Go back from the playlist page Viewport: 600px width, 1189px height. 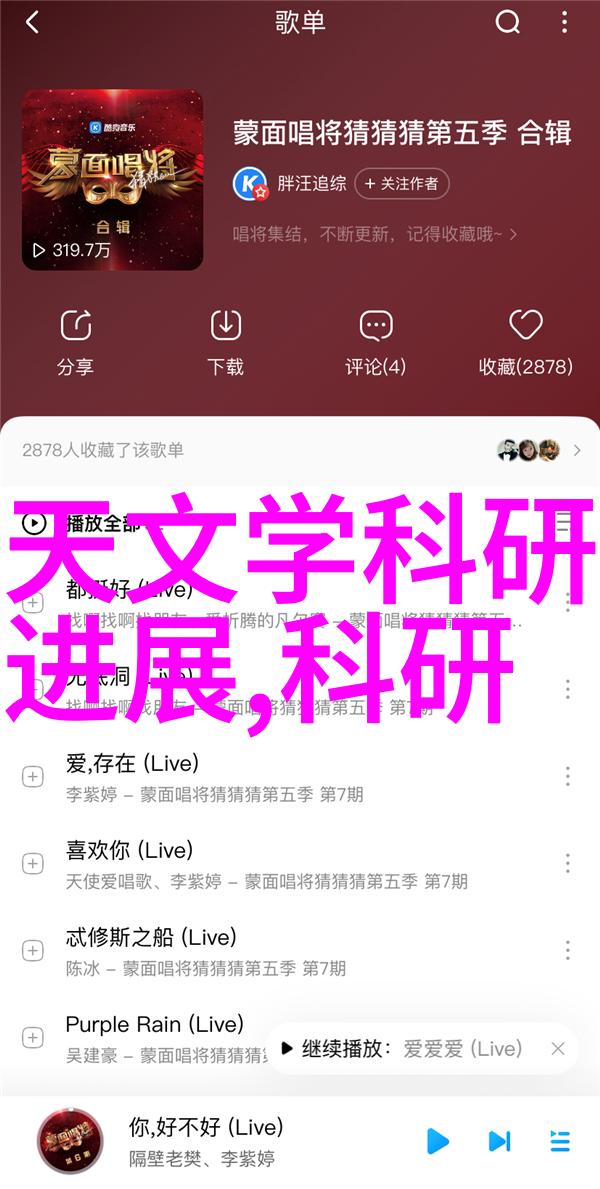[32, 23]
